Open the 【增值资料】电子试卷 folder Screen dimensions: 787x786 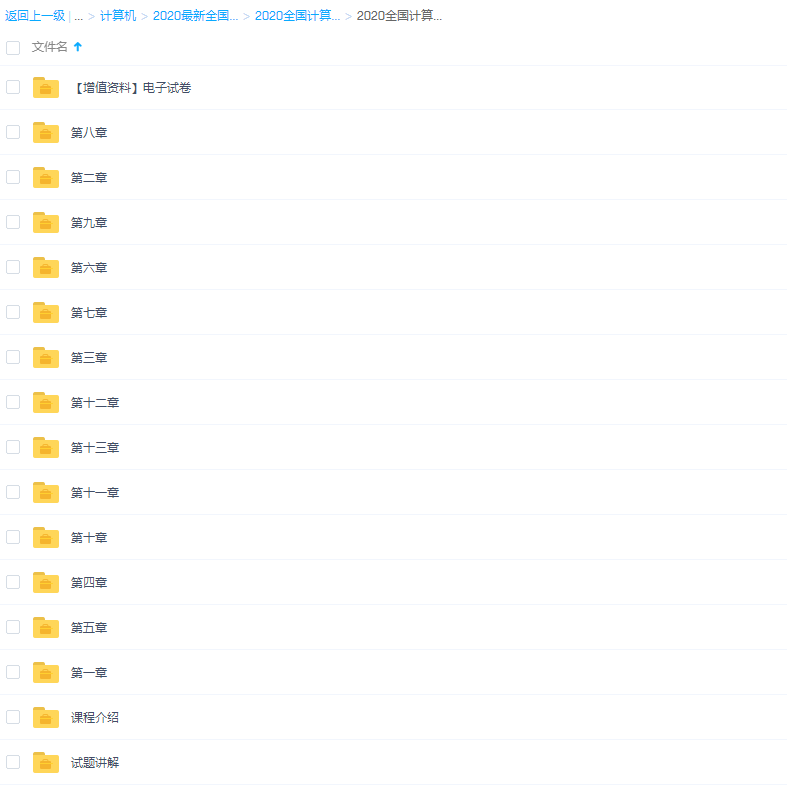[x=130, y=88]
